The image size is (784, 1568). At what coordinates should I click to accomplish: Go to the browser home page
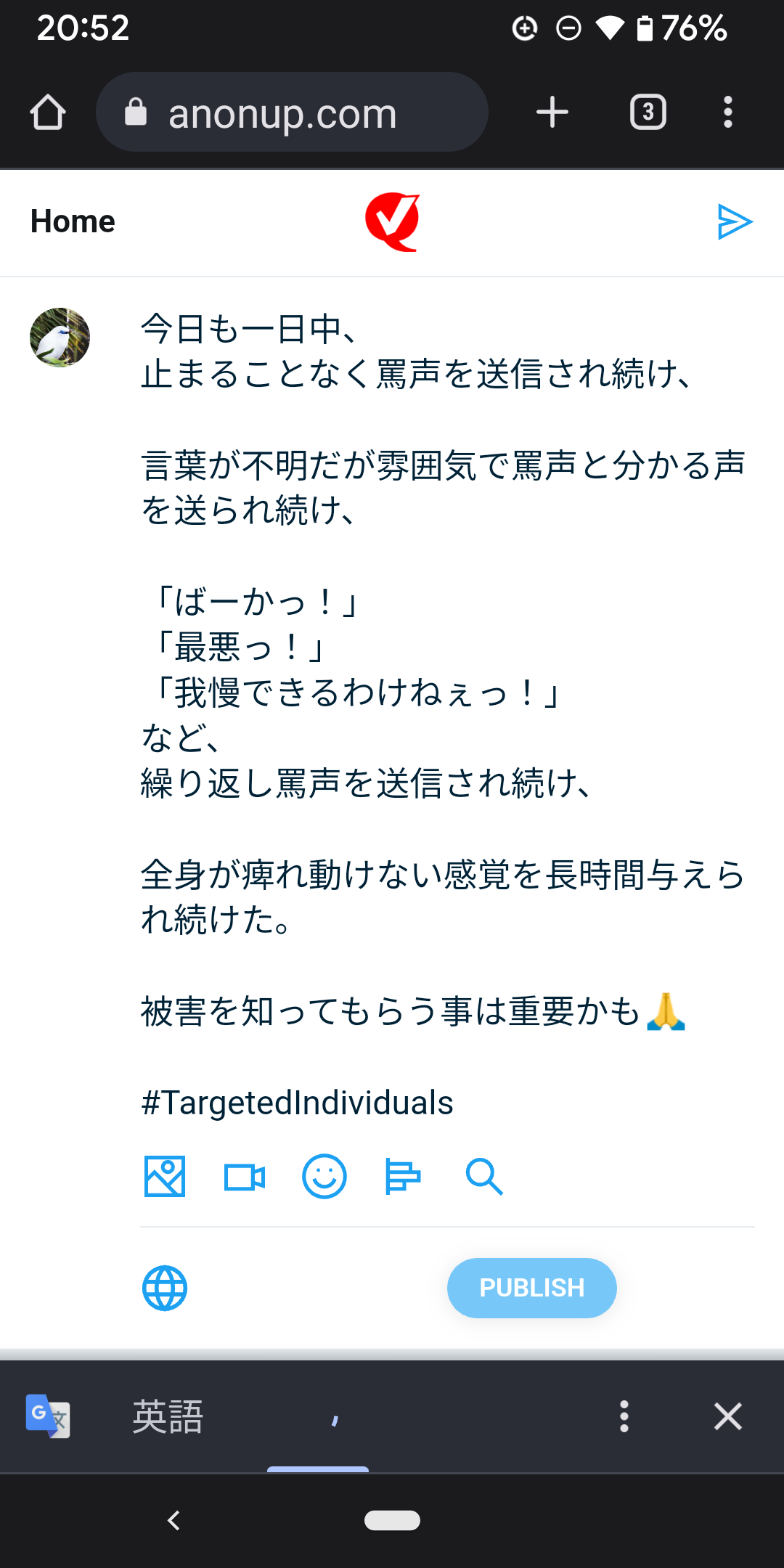pyautogui.click(x=48, y=113)
